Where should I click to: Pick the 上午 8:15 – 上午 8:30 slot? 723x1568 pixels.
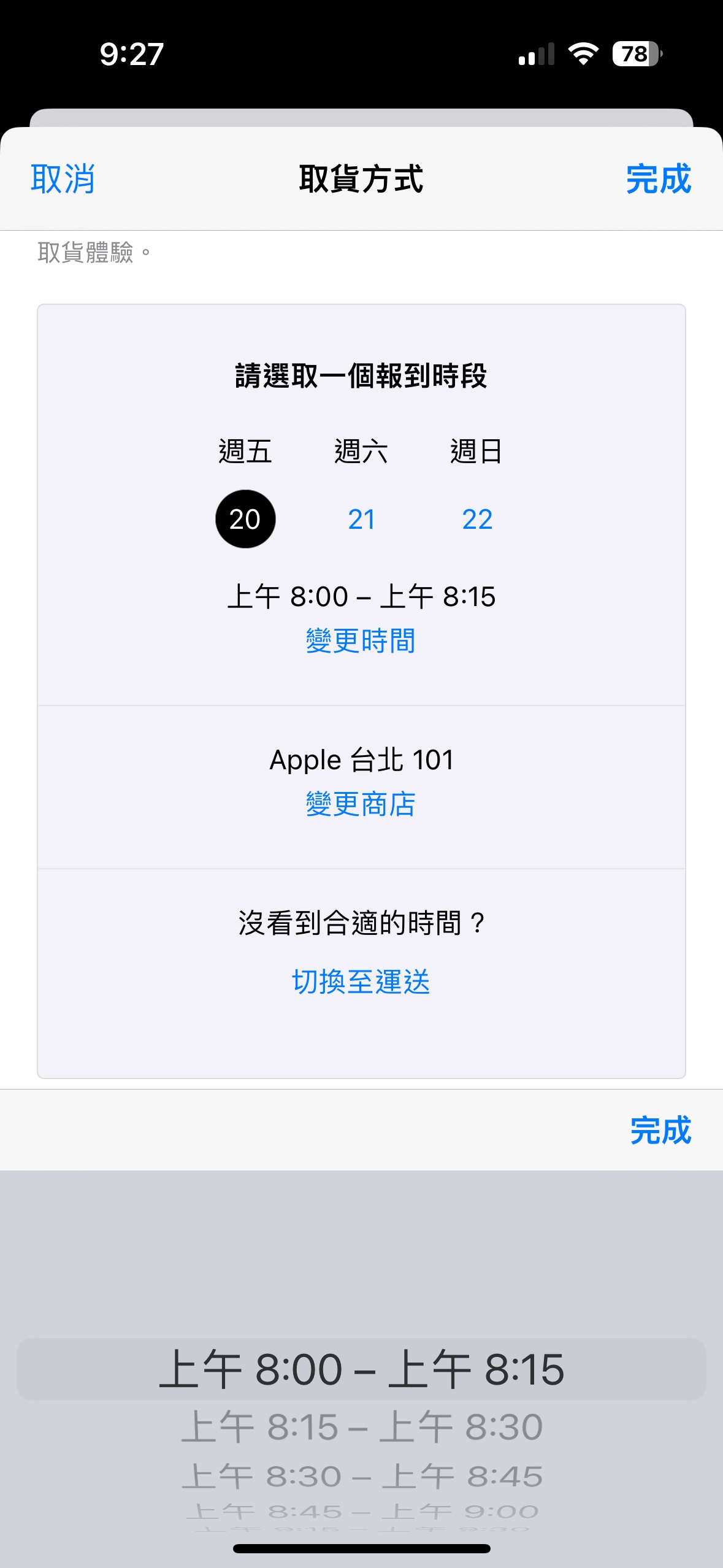tap(361, 1427)
